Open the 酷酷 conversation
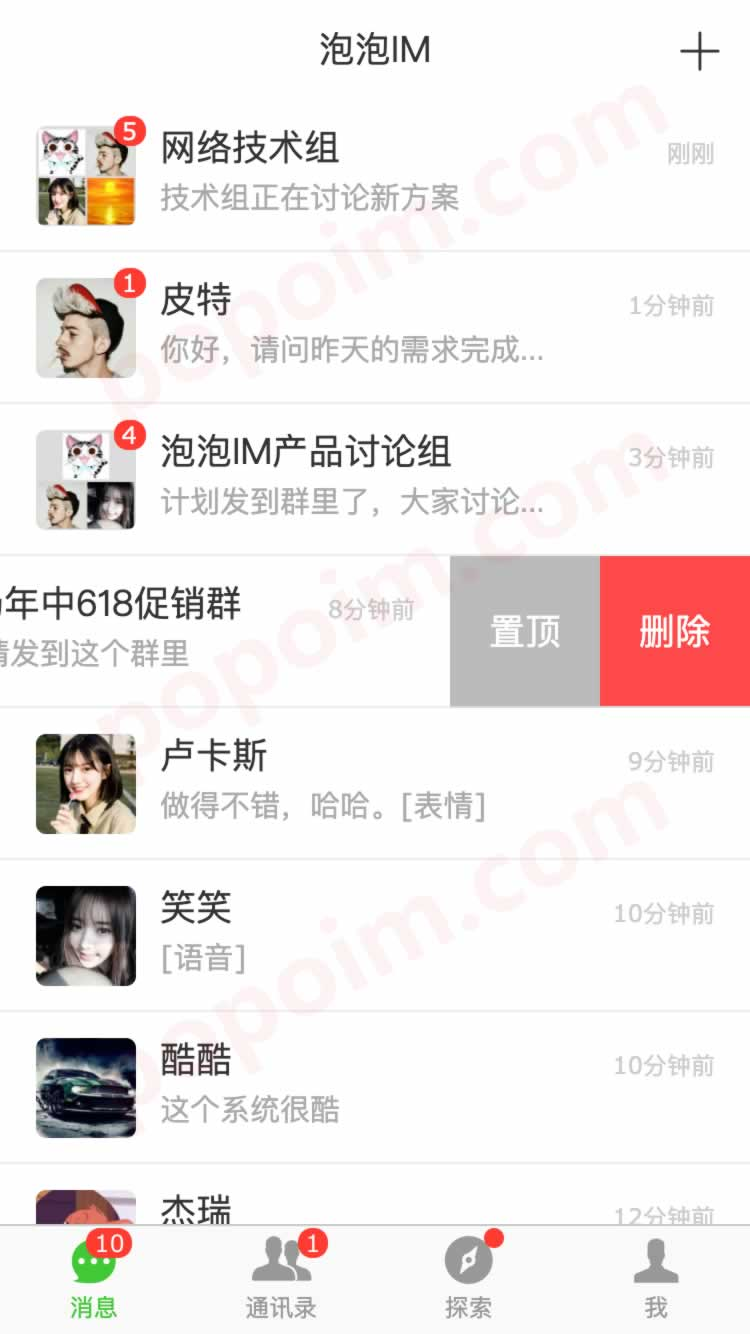 click(x=375, y=1087)
